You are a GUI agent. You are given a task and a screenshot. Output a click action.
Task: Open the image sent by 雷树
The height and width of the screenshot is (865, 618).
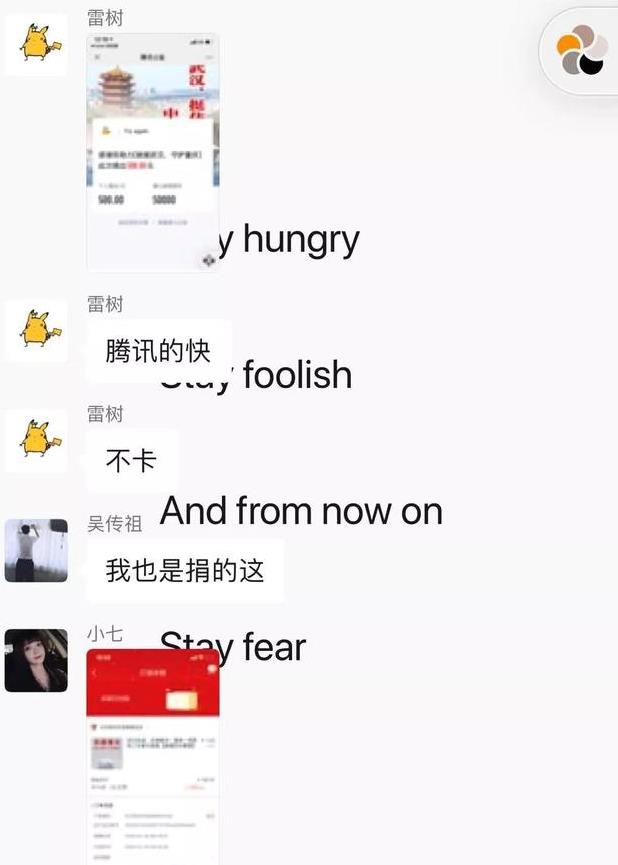tap(153, 152)
